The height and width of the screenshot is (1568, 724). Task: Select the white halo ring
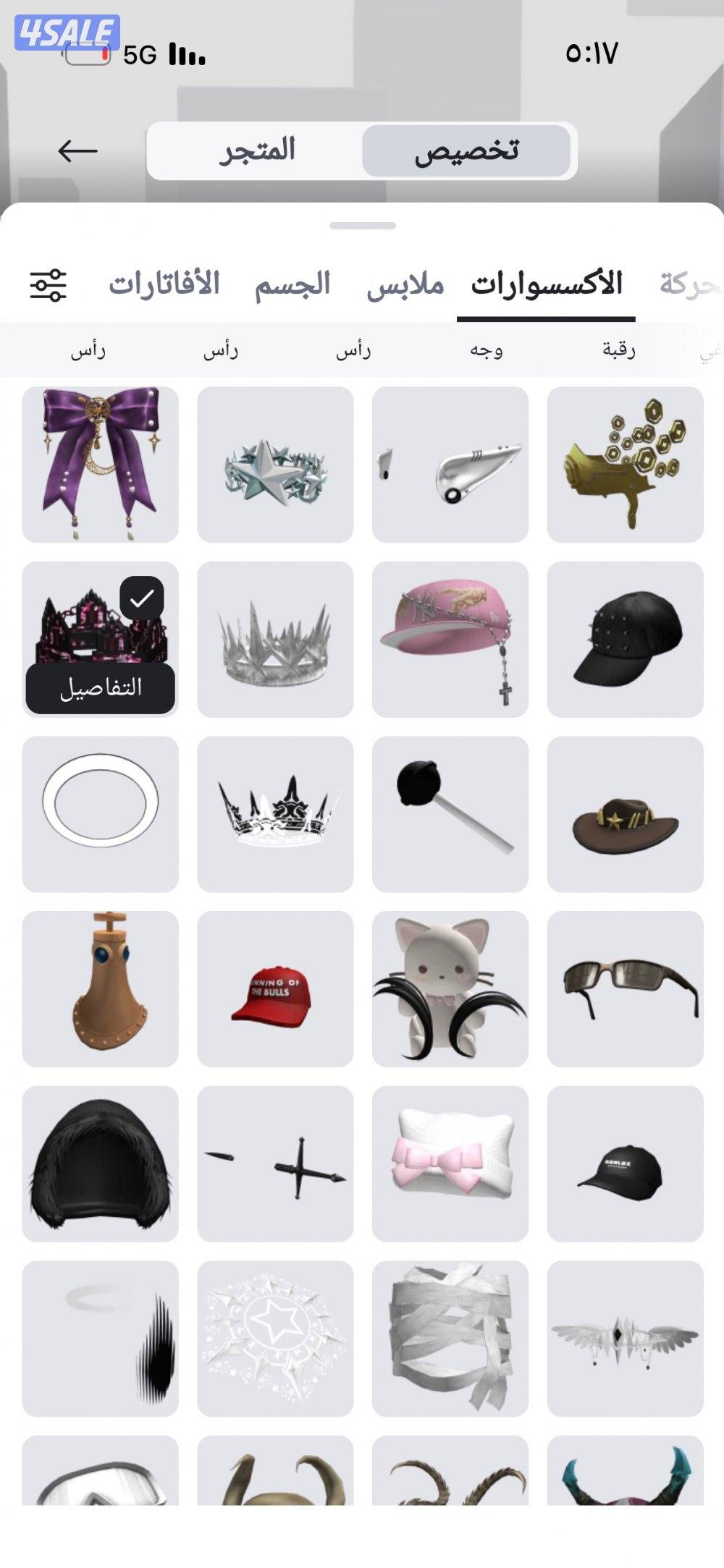pos(101,814)
